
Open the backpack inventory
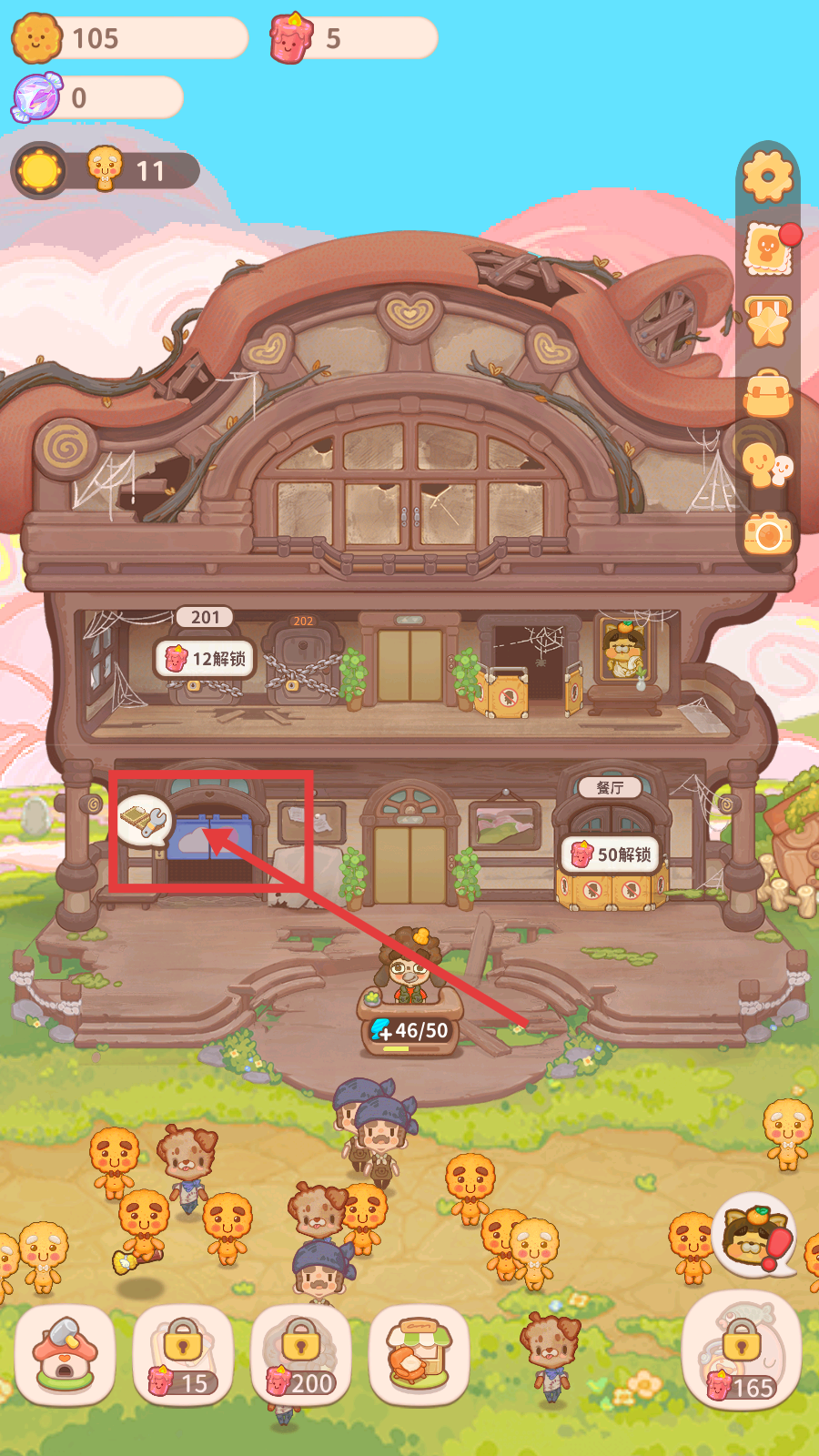coord(767,393)
